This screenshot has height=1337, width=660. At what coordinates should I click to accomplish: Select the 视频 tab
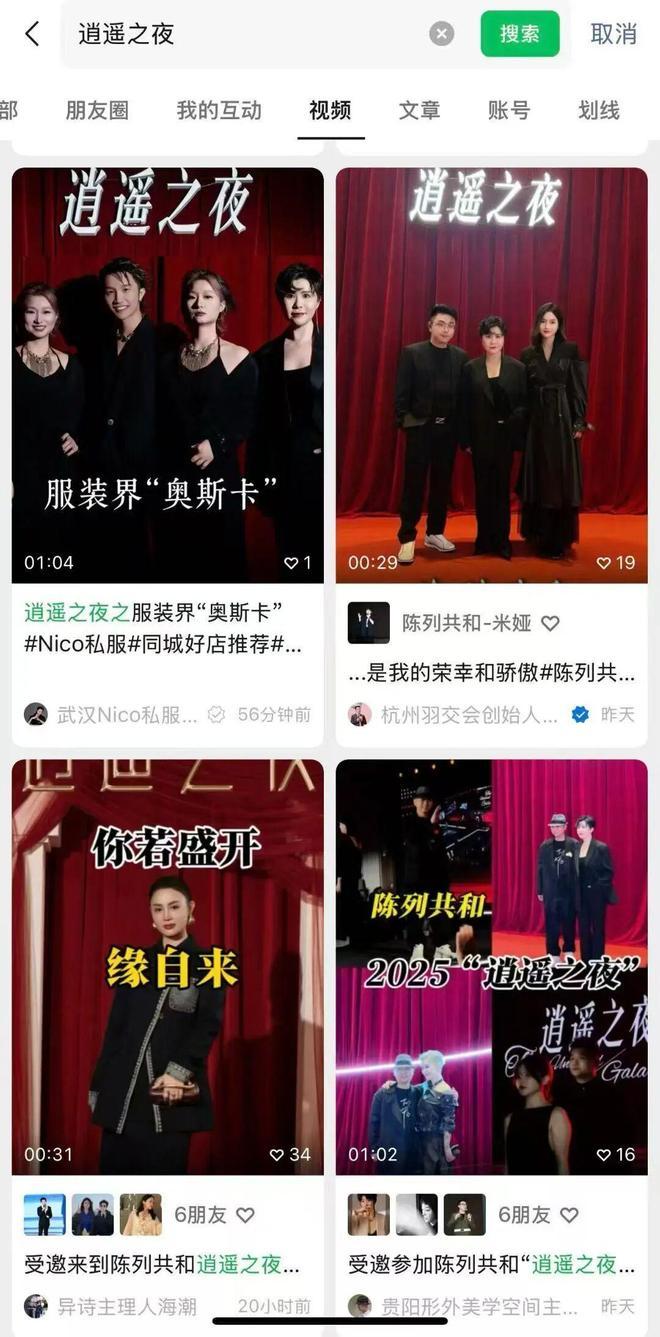[x=330, y=111]
